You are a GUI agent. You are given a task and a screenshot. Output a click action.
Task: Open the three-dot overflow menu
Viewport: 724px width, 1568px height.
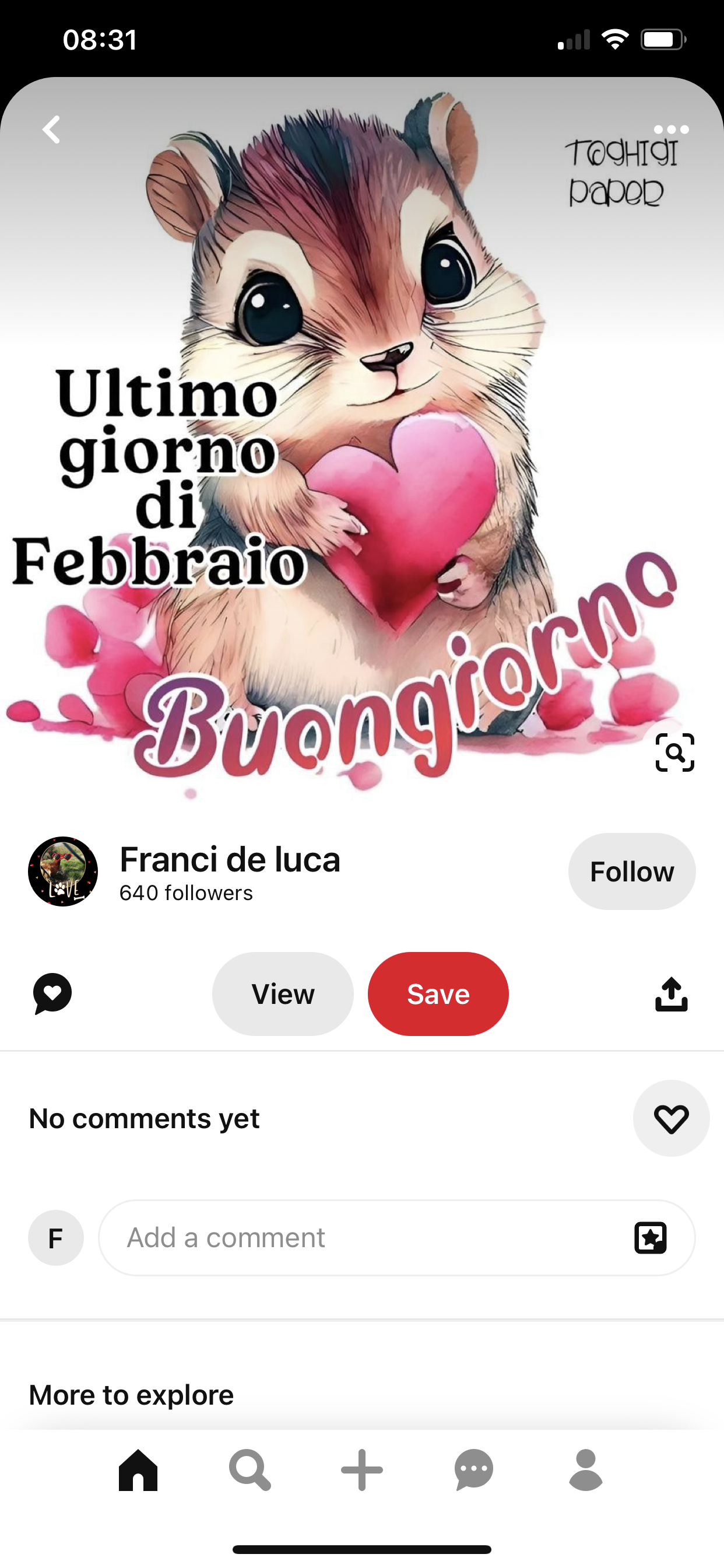(670, 129)
